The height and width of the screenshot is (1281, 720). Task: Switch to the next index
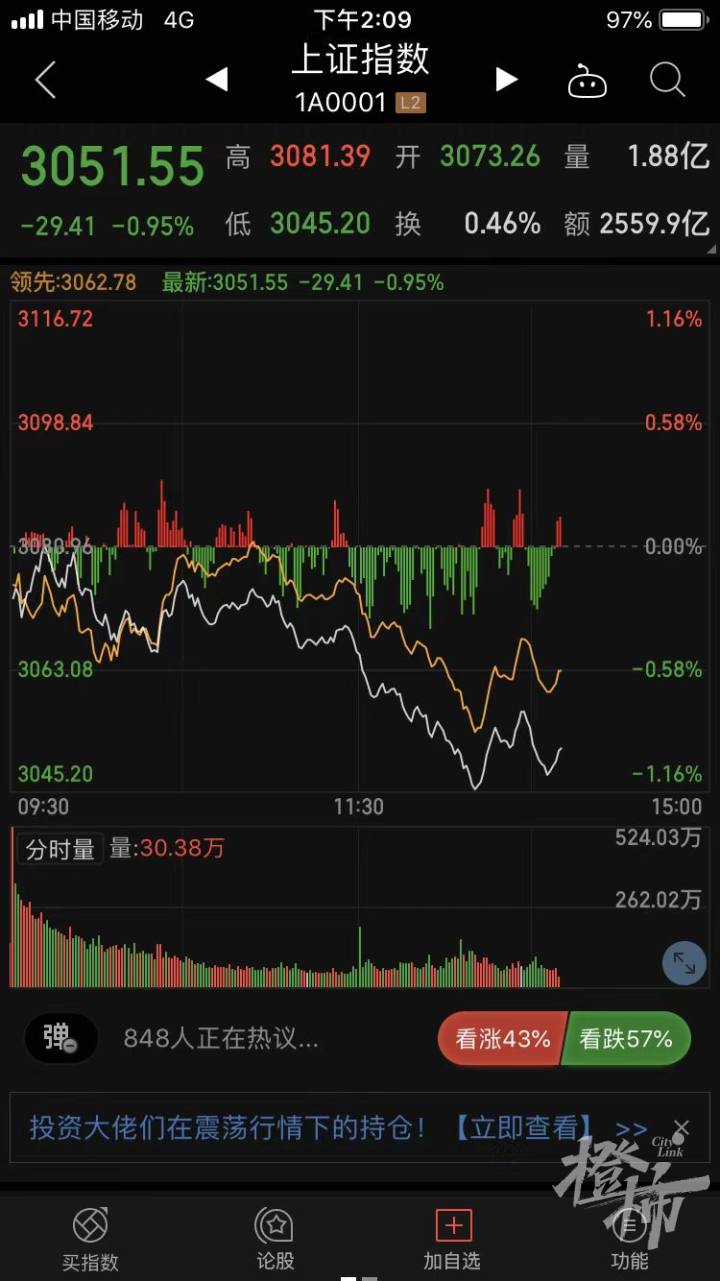click(x=507, y=80)
